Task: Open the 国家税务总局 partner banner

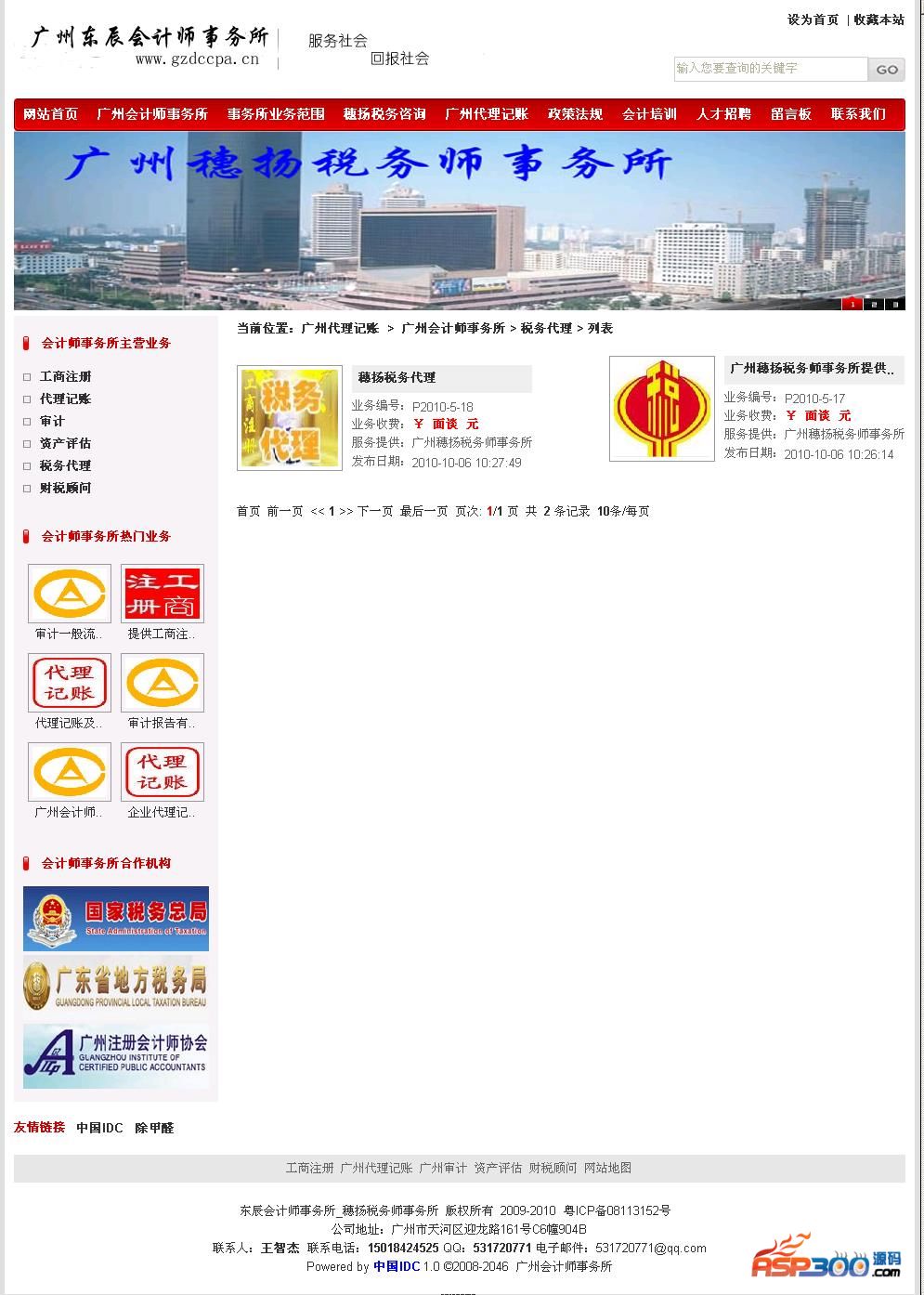Action: click(116, 918)
